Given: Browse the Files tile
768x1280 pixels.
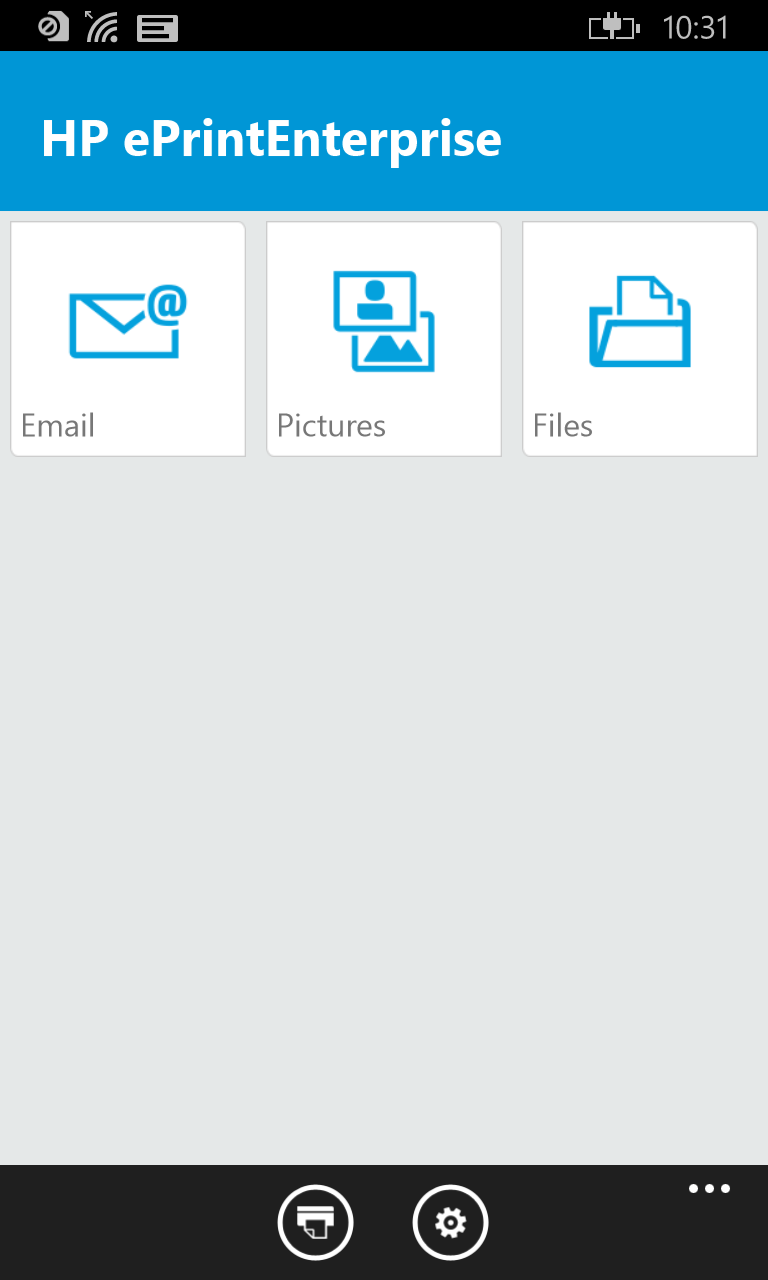Looking at the screenshot, I should 640,339.
